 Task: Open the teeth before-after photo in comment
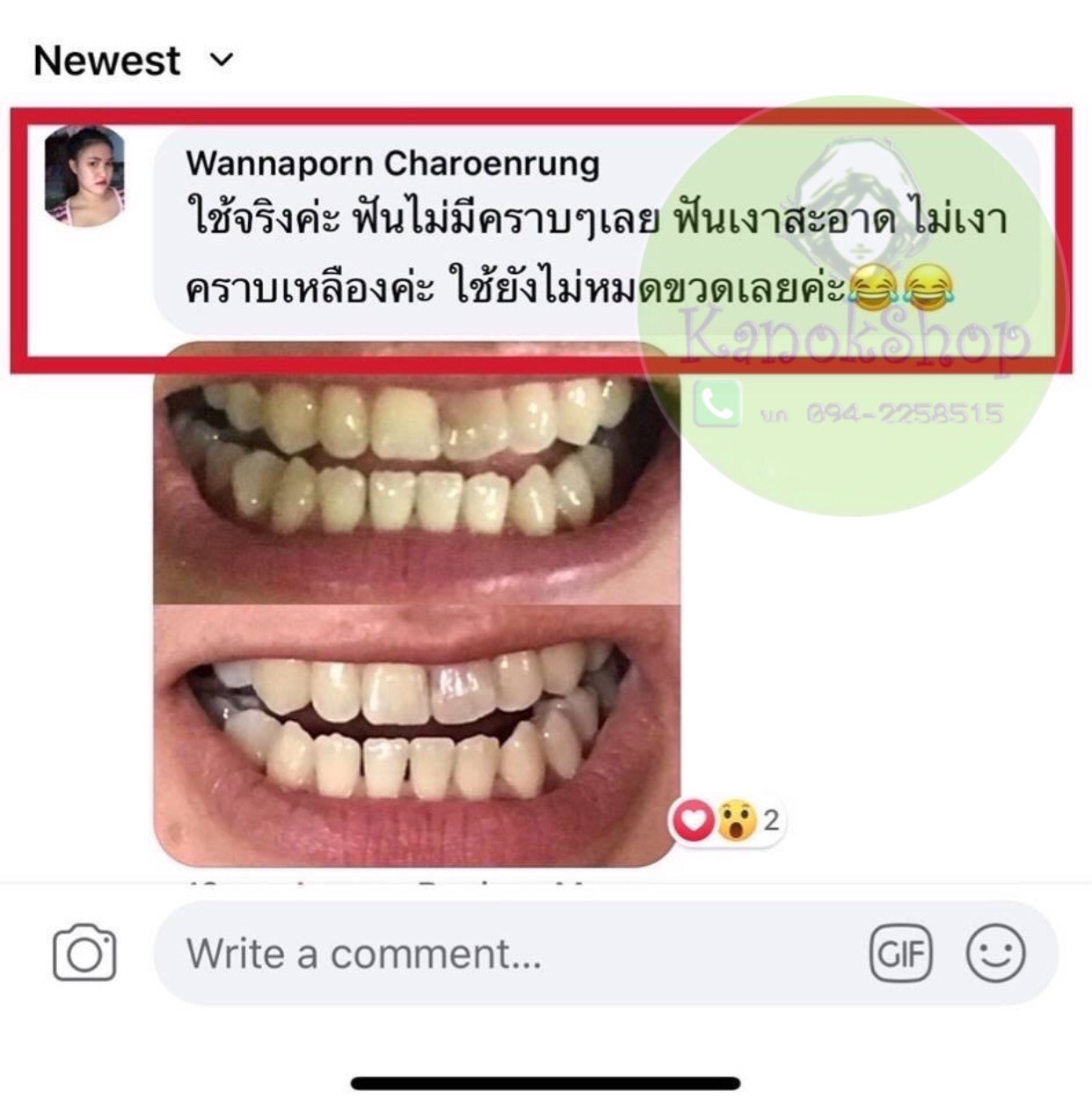(416, 603)
